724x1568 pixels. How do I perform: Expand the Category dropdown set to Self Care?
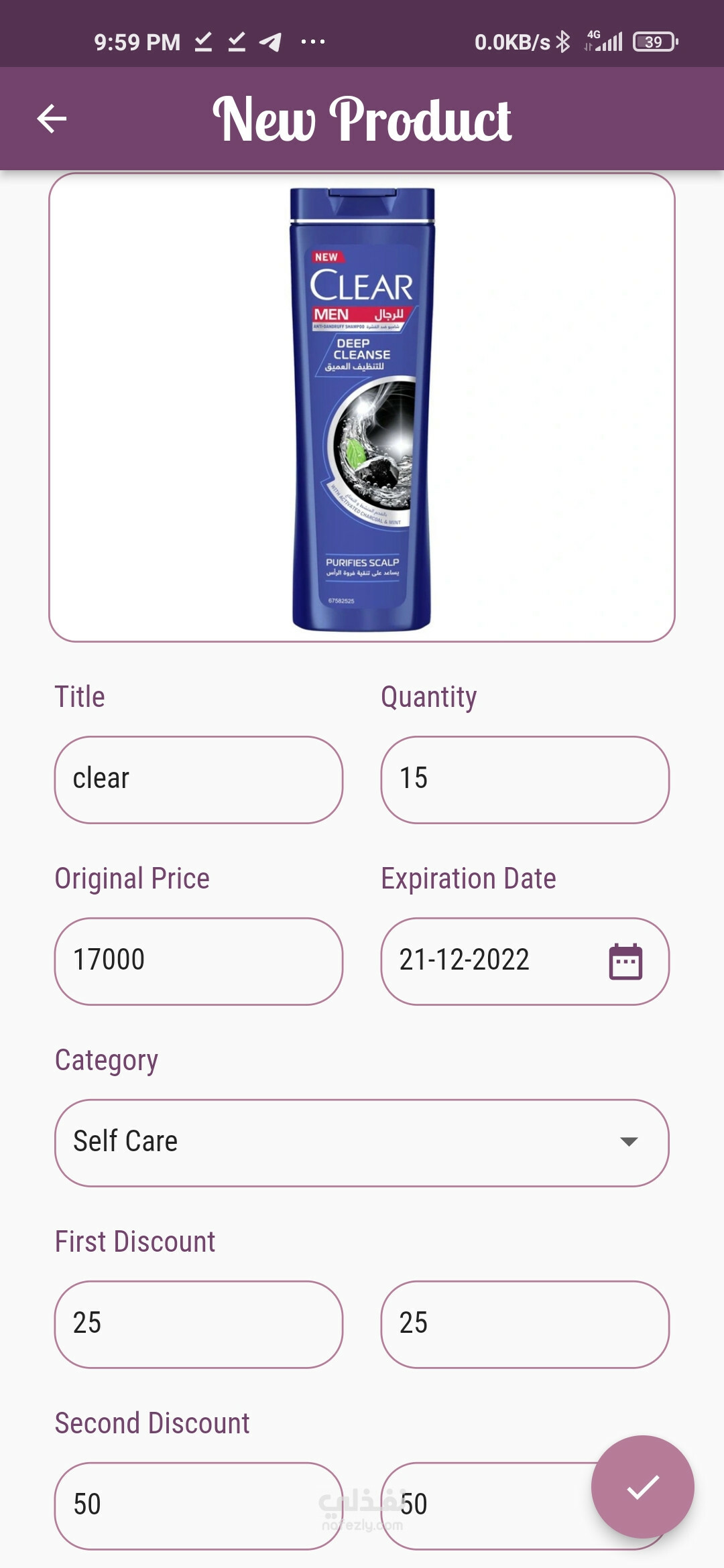pyautogui.click(x=362, y=1143)
